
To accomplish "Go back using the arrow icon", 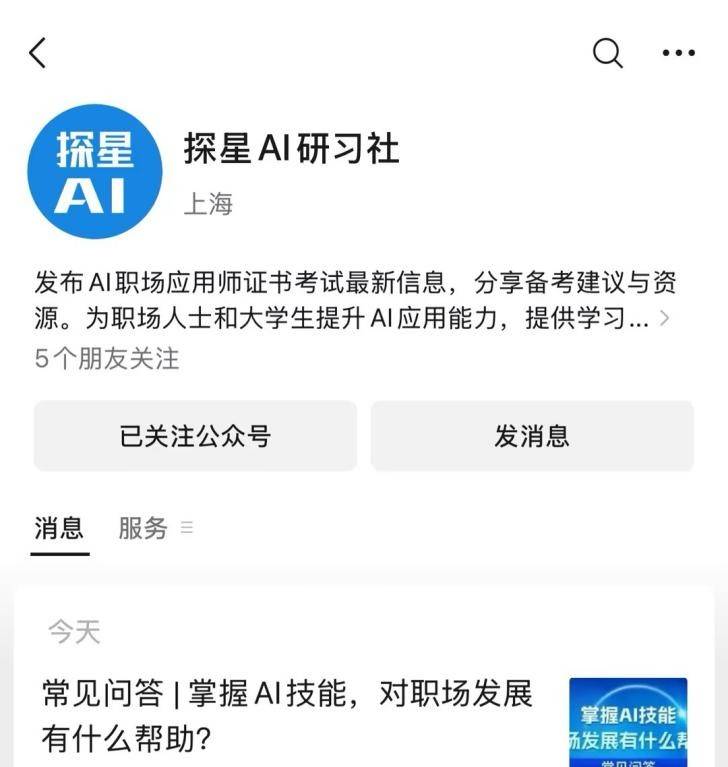I will pyautogui.click(x=38, y=53).
